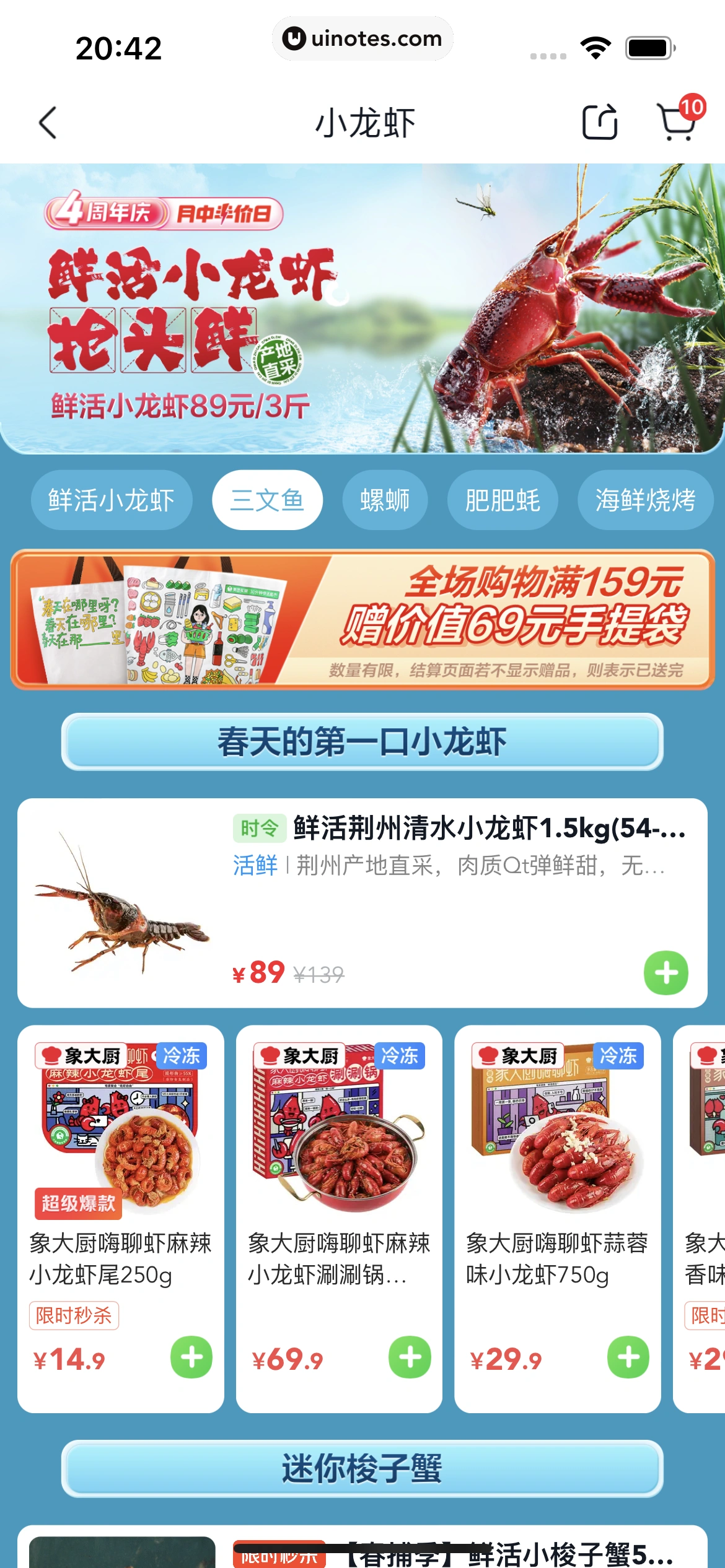
Task: Add 鲜活荆州清水小龙虾 to cart with plus button
Action: point(667,973)
